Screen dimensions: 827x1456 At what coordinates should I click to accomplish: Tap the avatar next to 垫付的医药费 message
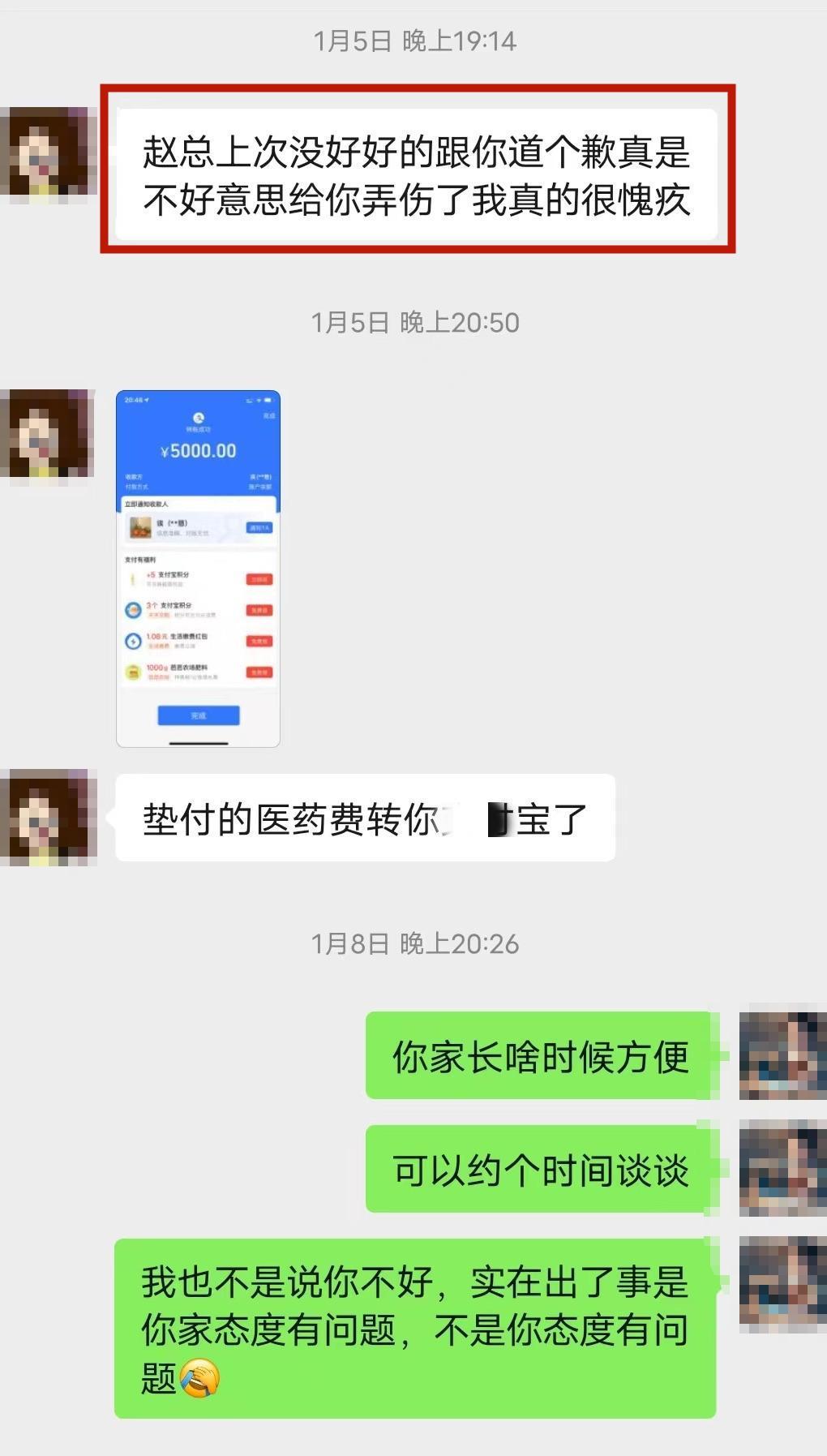pyautogui.click(x=49, y=818)
